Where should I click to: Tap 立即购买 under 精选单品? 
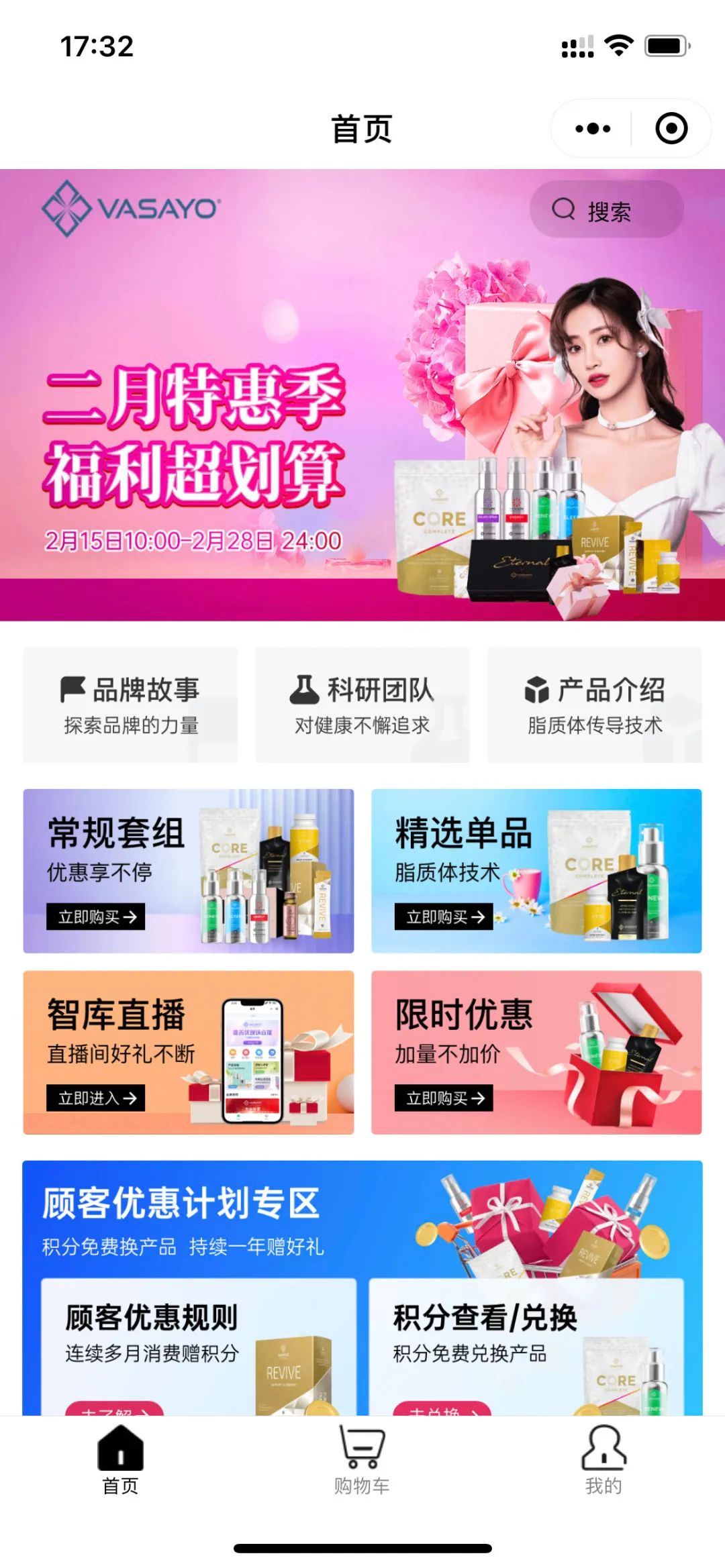[x=444, y=917]
